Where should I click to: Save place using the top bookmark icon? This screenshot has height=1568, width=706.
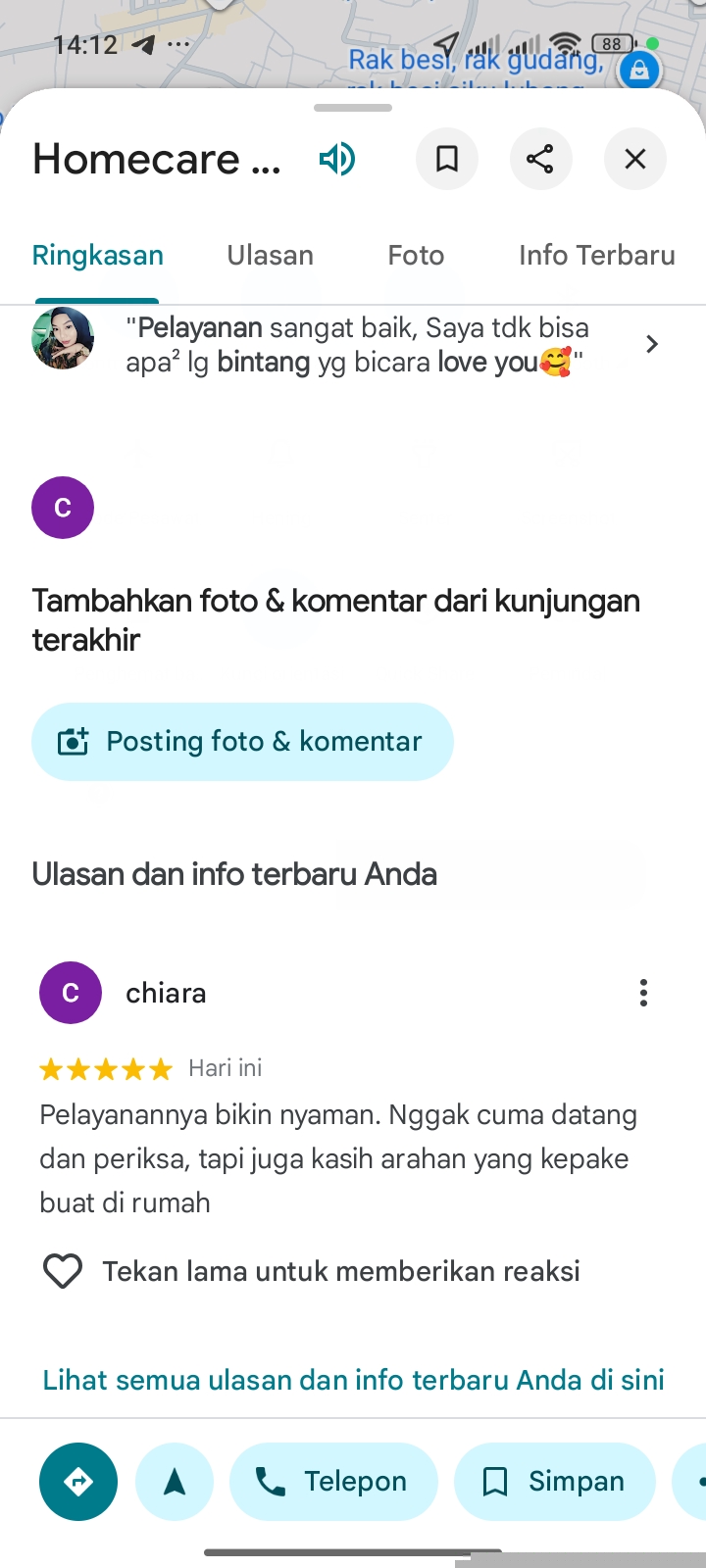(447, 159)
